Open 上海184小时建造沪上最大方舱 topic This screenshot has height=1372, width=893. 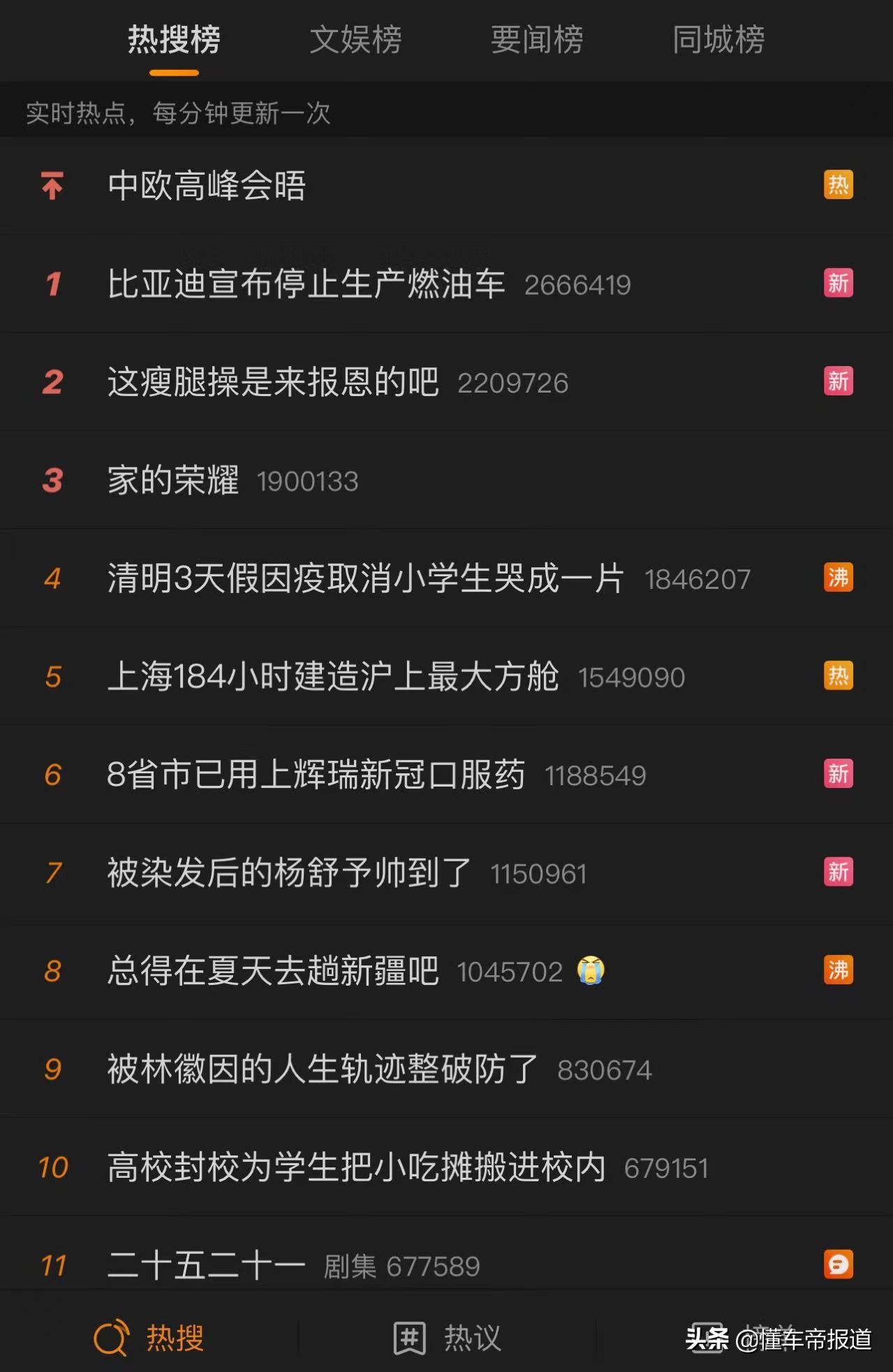point(333,677)
